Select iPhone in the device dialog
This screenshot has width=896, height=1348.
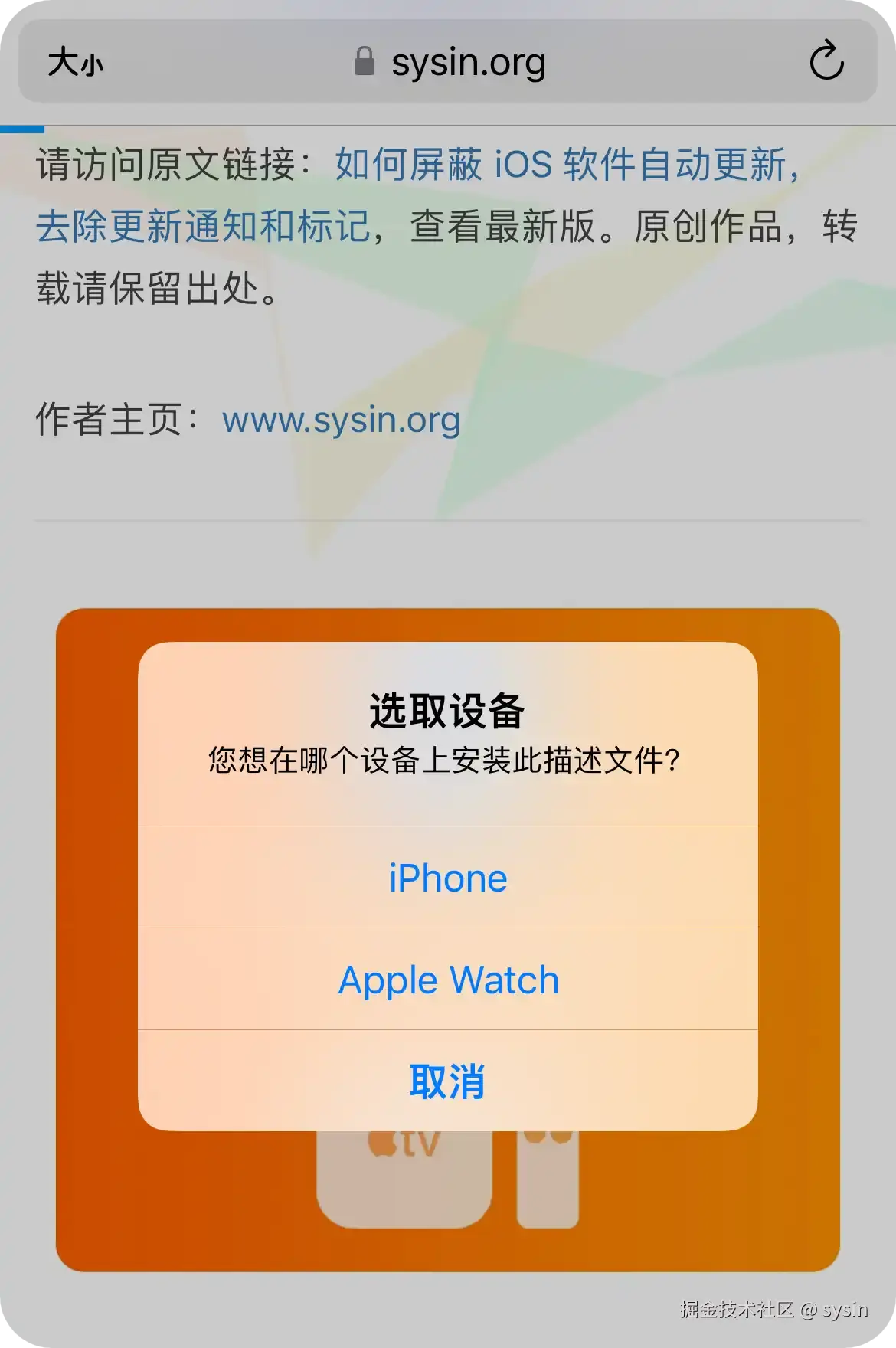pos(447,878)
